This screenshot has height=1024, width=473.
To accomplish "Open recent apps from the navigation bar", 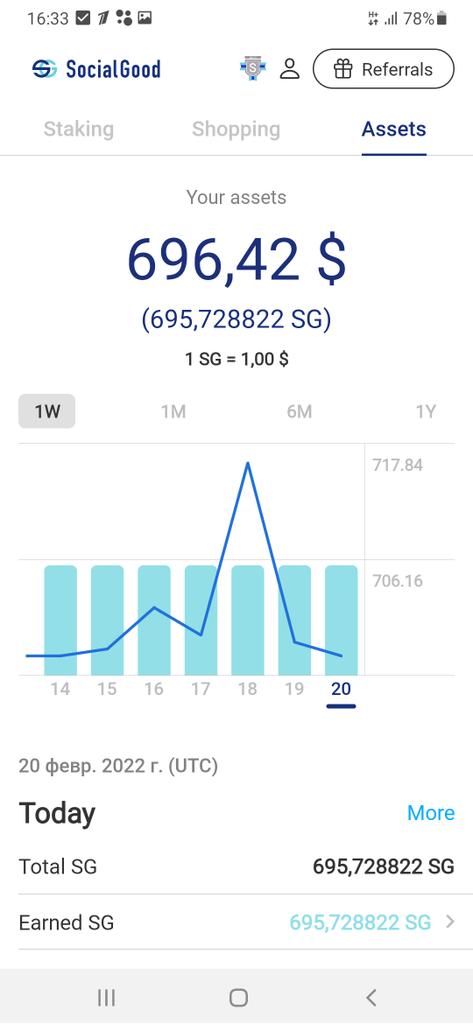I will (106, 997).
